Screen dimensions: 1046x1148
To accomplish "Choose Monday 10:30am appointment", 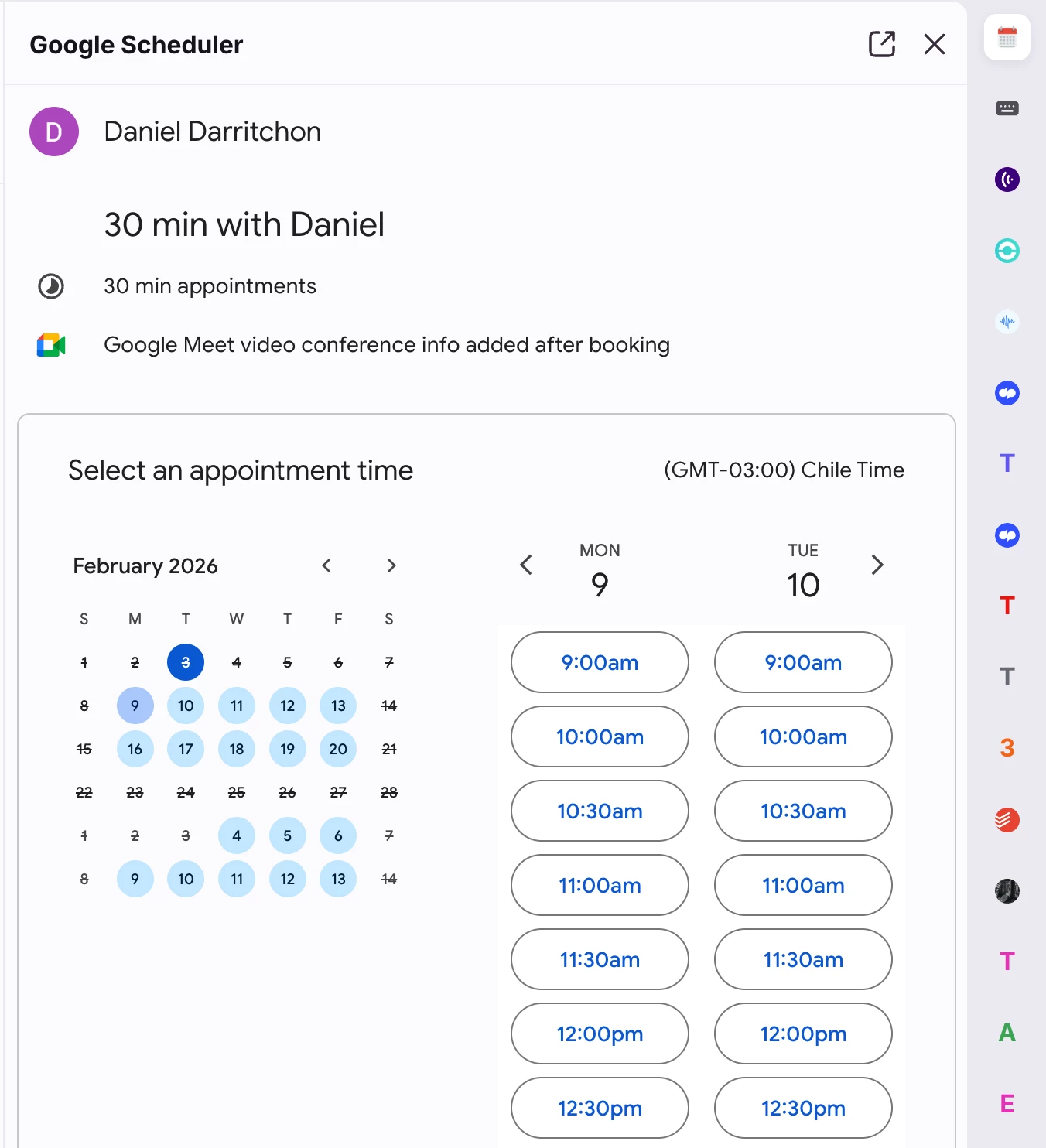I will tap(600, 811).
